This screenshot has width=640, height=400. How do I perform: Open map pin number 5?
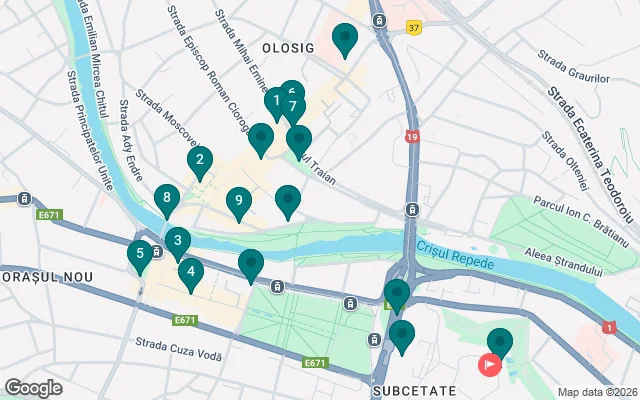[139, 254]
